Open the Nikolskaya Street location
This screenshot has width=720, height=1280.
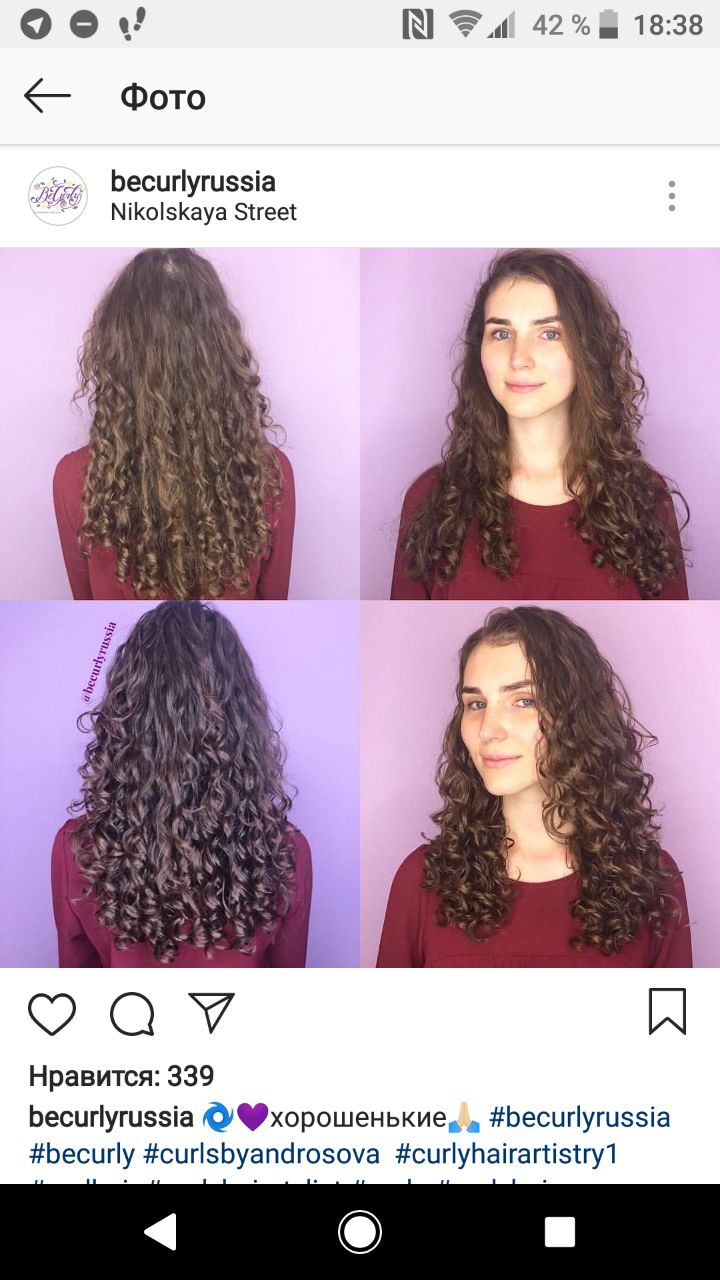coord(203,212)
